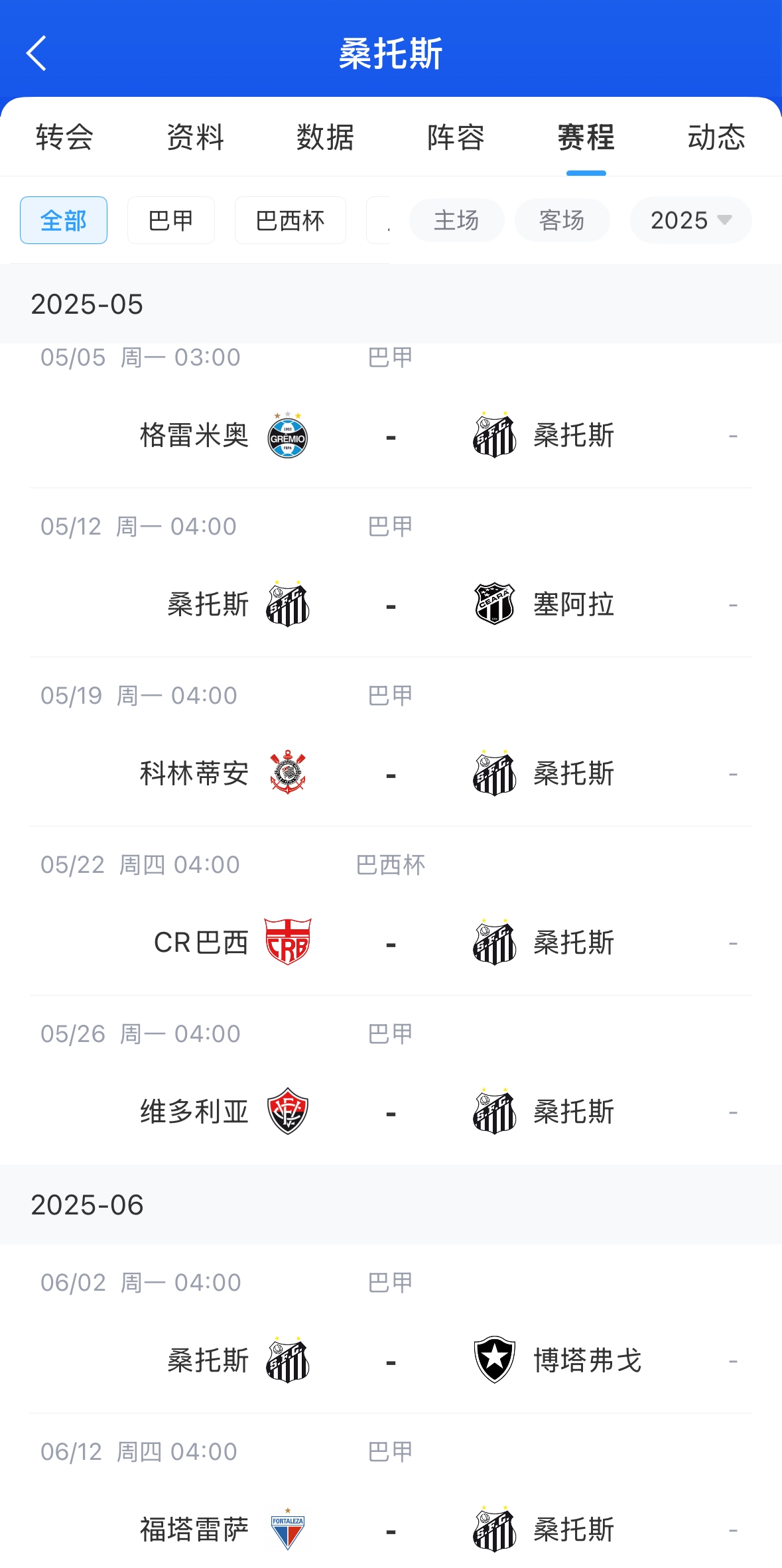Switch to the 资料 tab
The image size is (782, 1568).
pyautogui.click(x=195, y=137)
